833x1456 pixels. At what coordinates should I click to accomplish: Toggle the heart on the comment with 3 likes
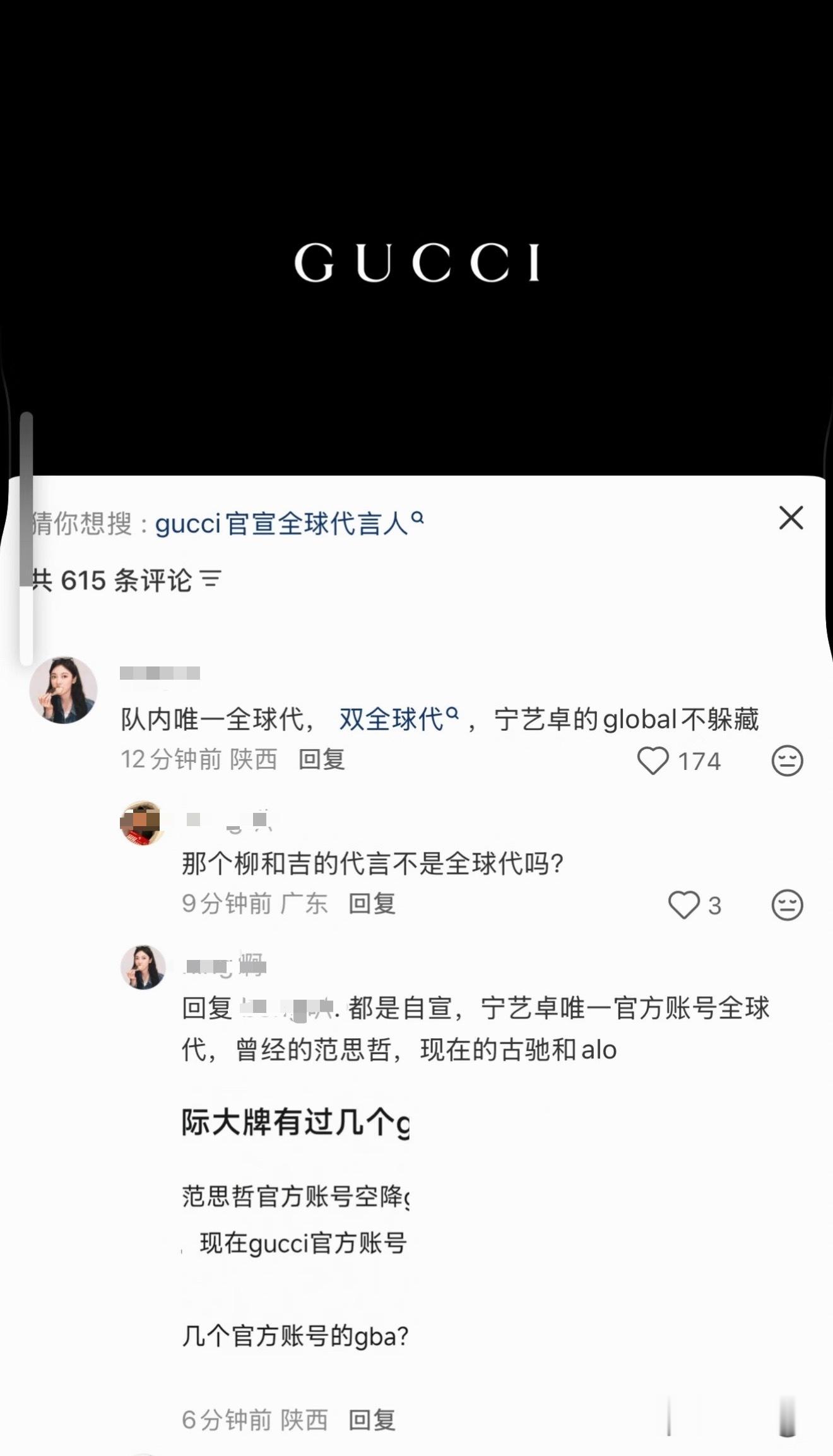[x=685, y=905]
